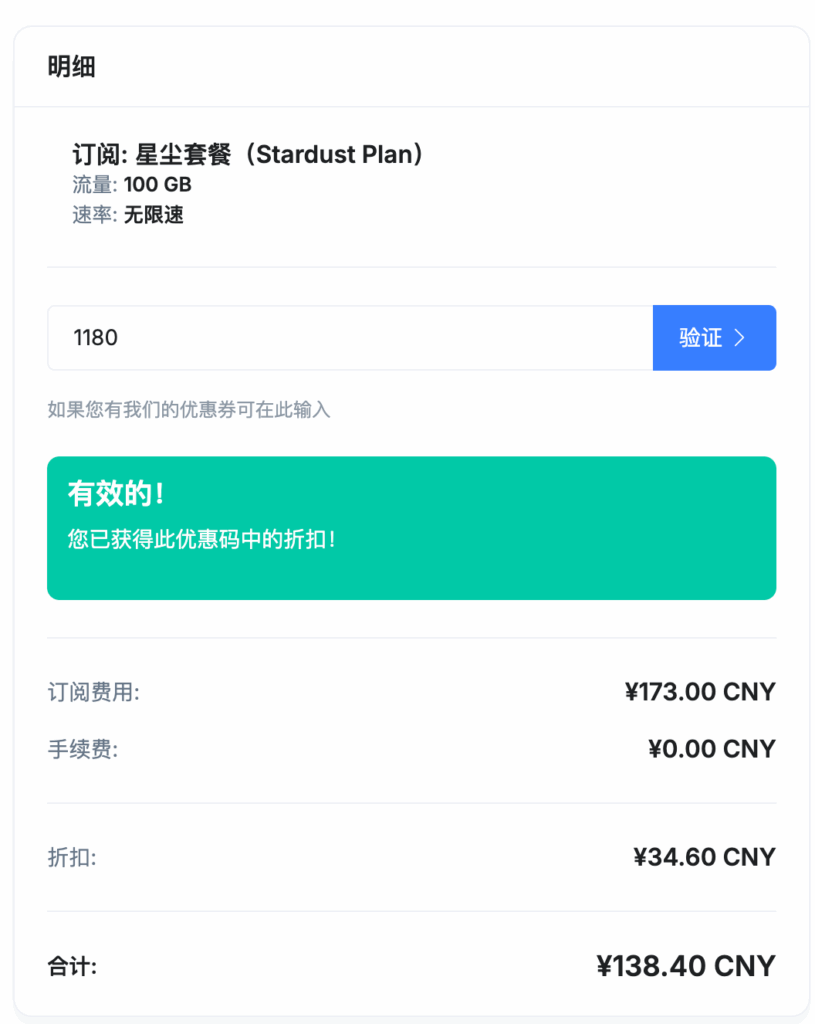This screenshot has width=815, height=1024.
Task: Tap the coupon code input field
Action: tap(350, 338)
